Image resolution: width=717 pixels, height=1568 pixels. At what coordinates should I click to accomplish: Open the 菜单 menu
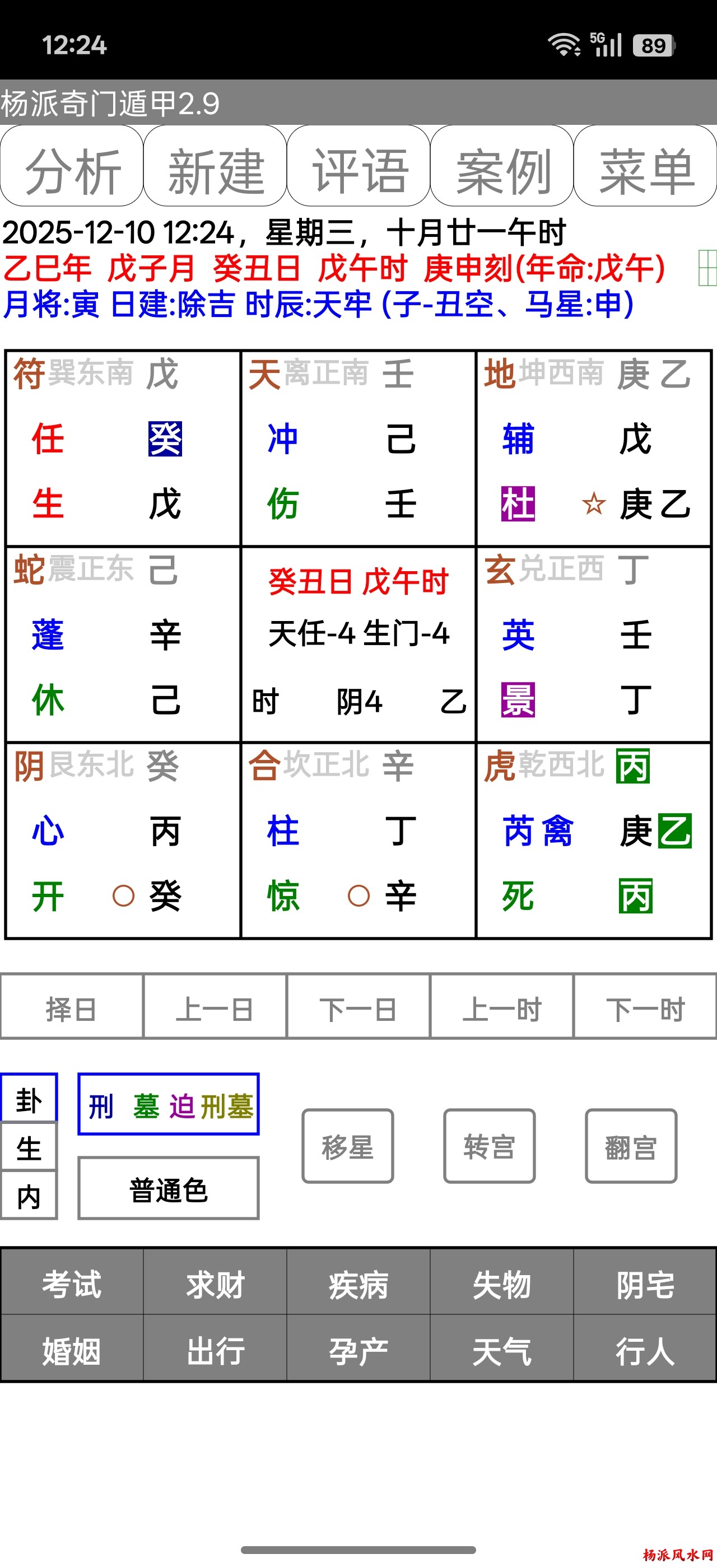tap(645, 166)
